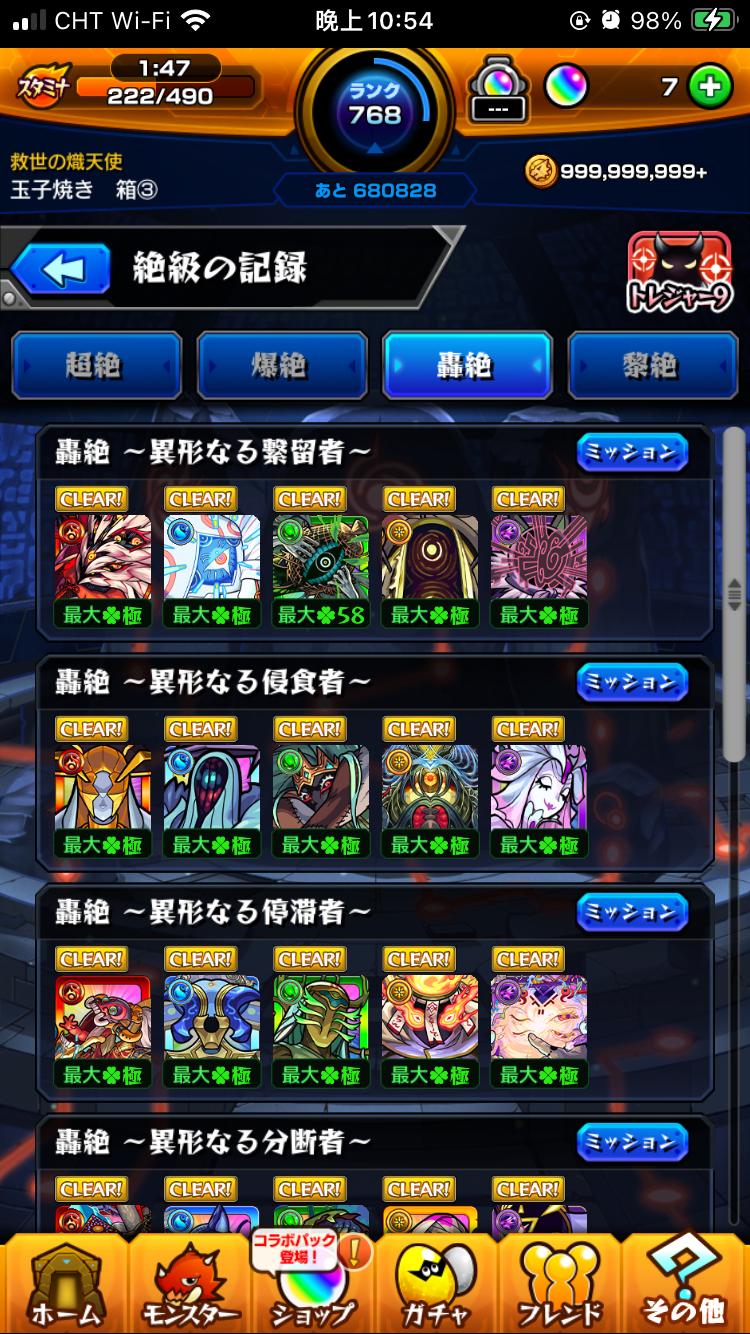
Task: Go back using the blue arrow button
Action: tap(62, 270)
